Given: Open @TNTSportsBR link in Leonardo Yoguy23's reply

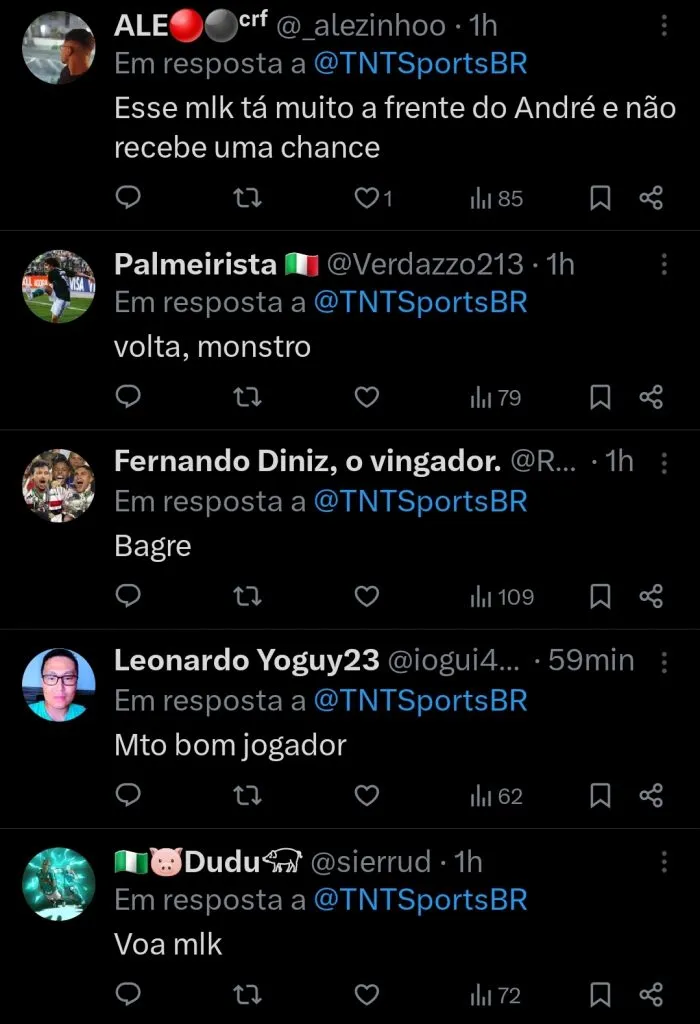Looking at the screenshot, I should coord(420,701).
